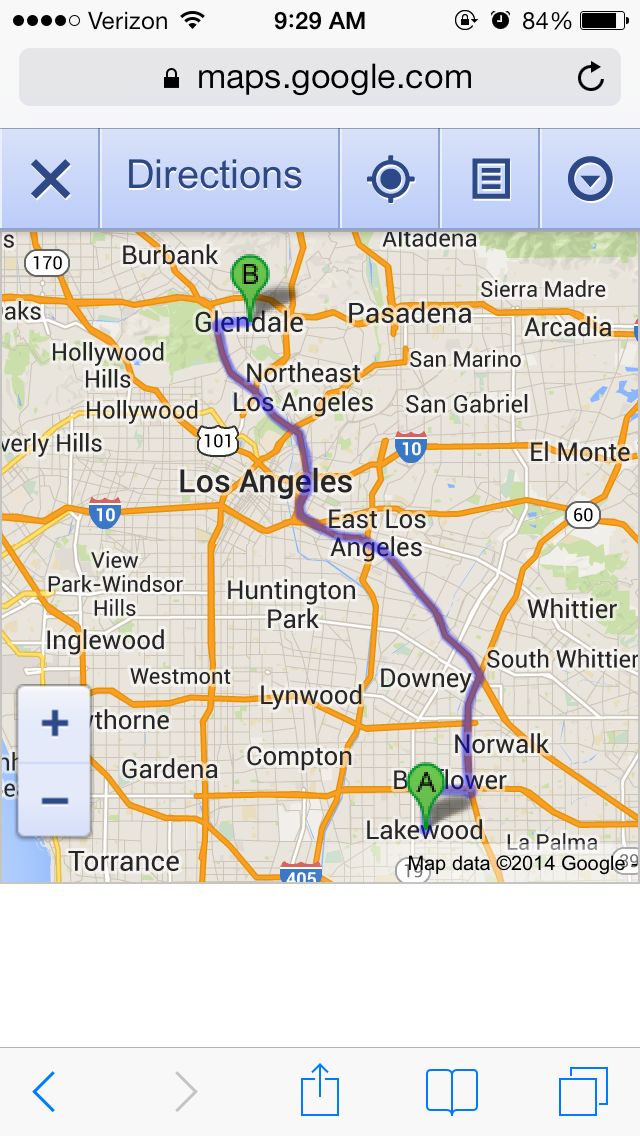Show all open Safari tabs
This screenshot has width=640, height=1136.
coord(583,1091)
